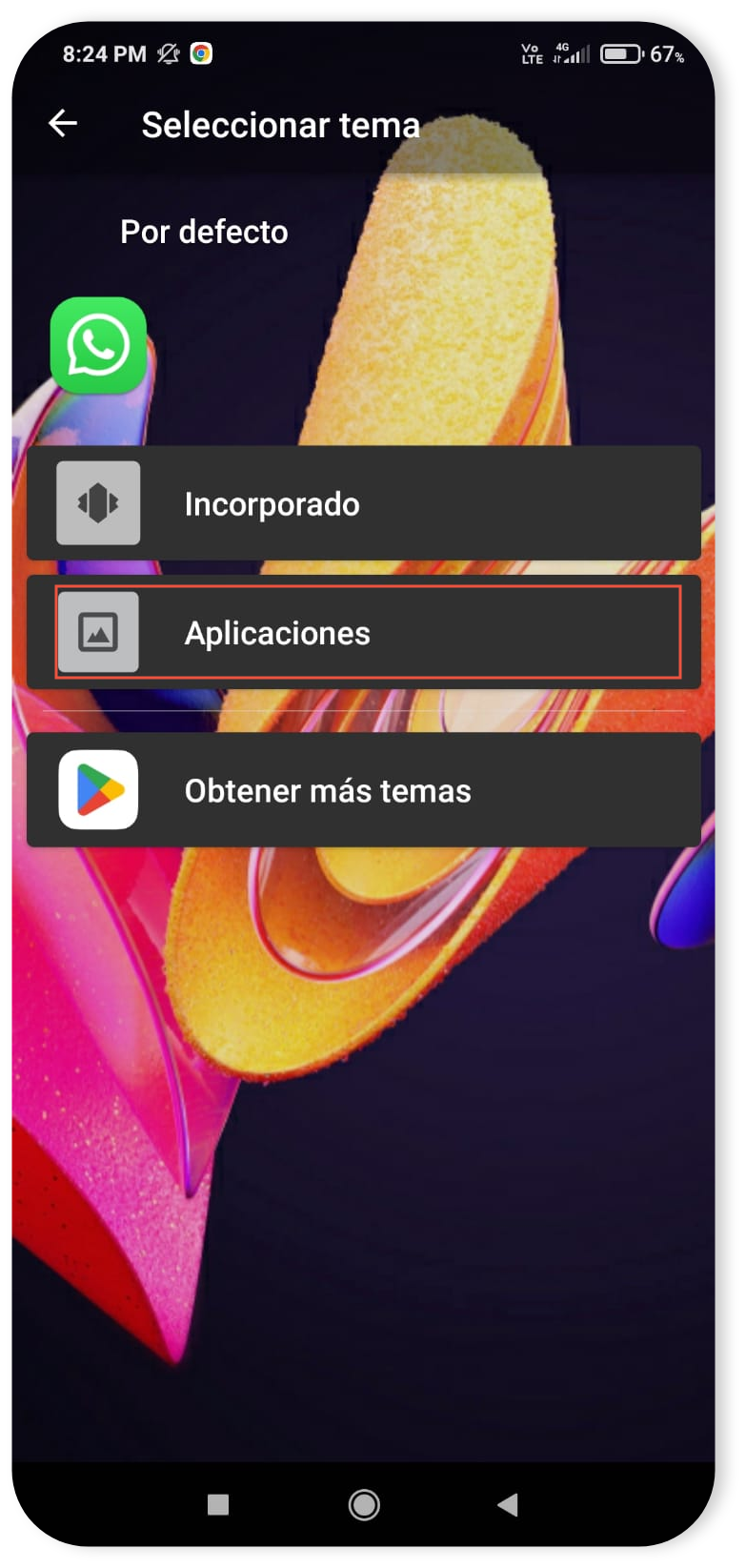Open Obtener más temas in Play Store
Image resolution: width=746 pixels, height=1568 pixels.
(x=363, y=790)
